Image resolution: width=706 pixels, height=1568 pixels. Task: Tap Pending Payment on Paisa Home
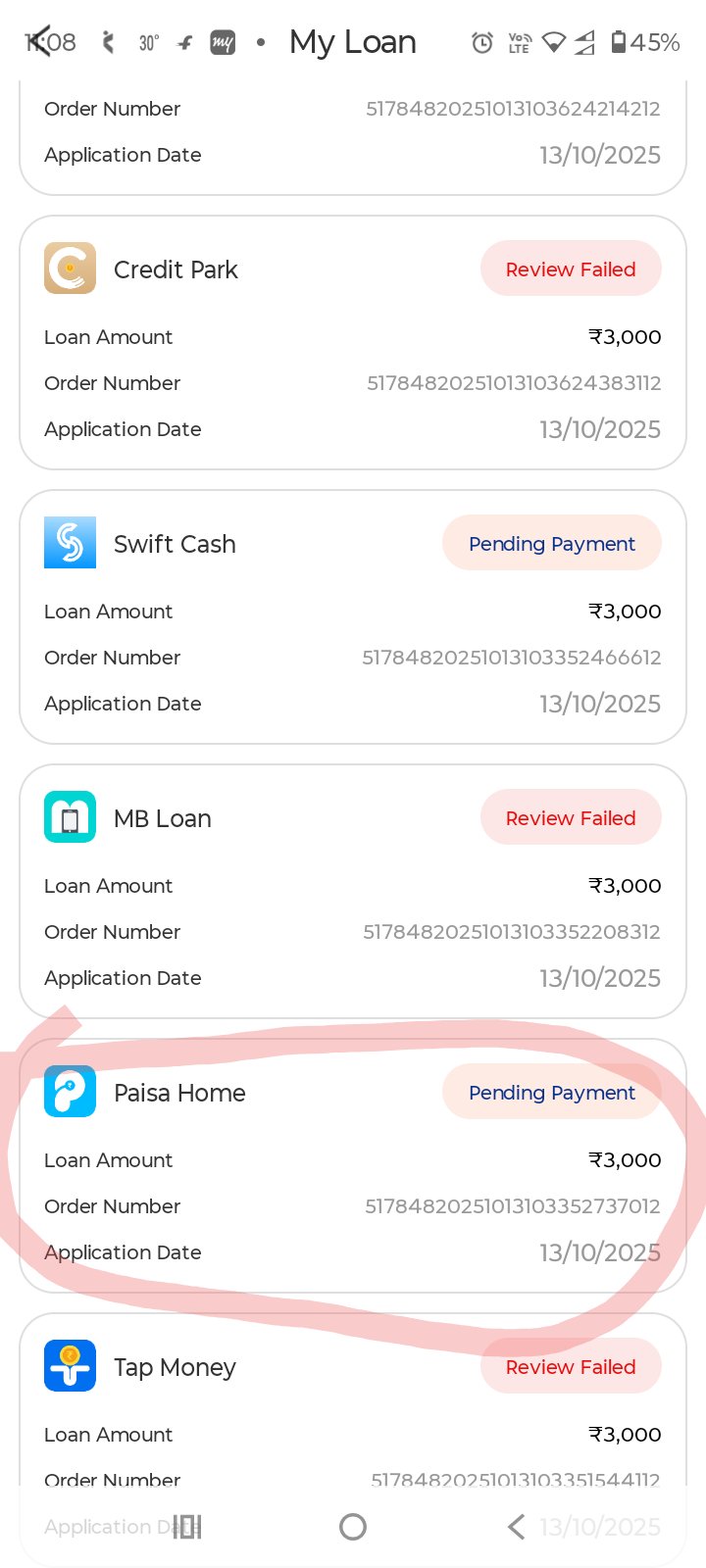click(551, 1093)
